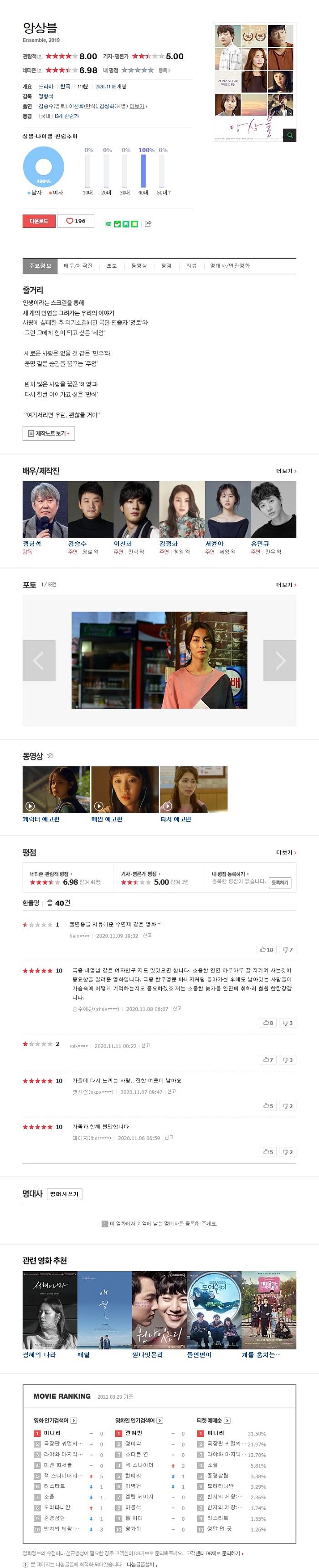
Task: Tap the red 다운로드 download button
Action: (39, 221)
